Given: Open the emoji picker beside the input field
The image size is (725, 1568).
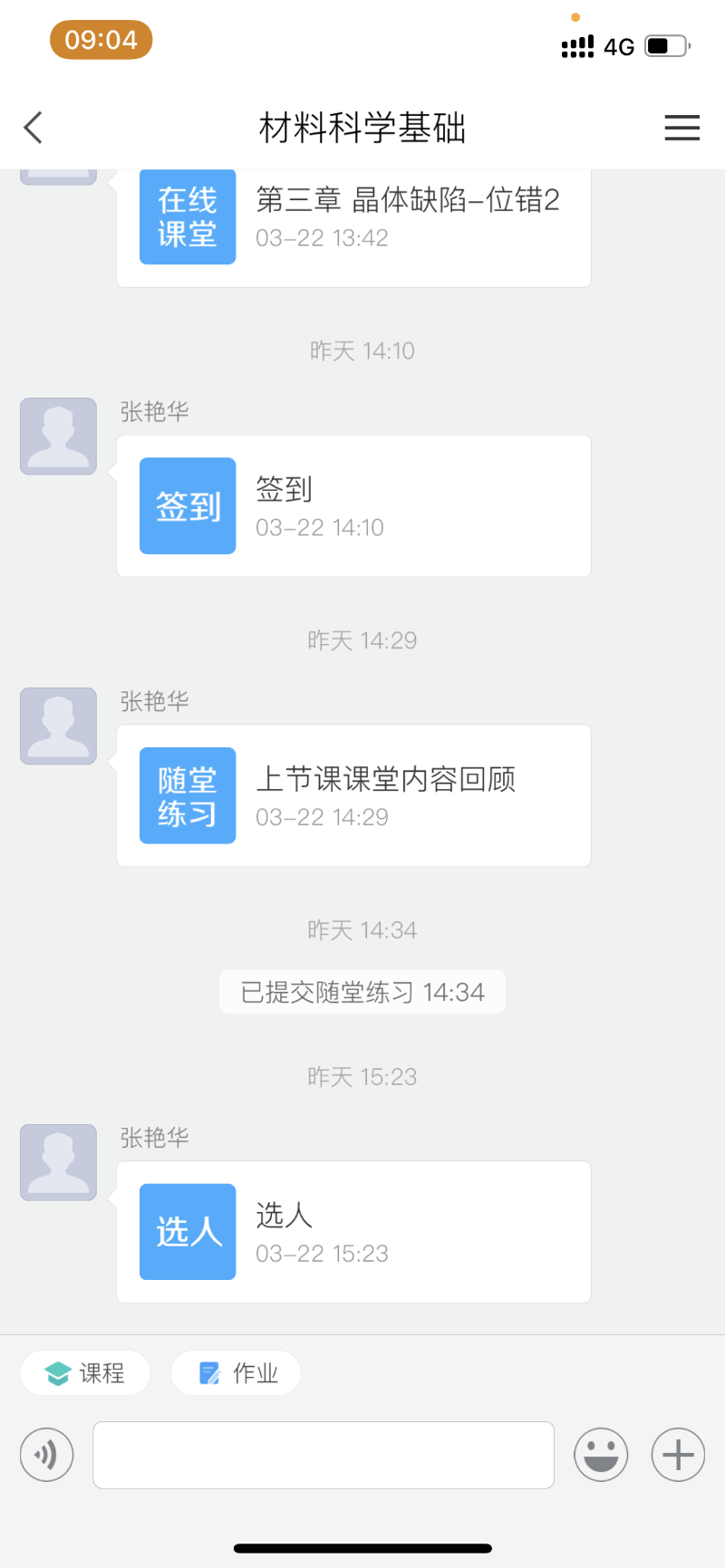Looking at the screenshot, I should (x=601, y=1455).
